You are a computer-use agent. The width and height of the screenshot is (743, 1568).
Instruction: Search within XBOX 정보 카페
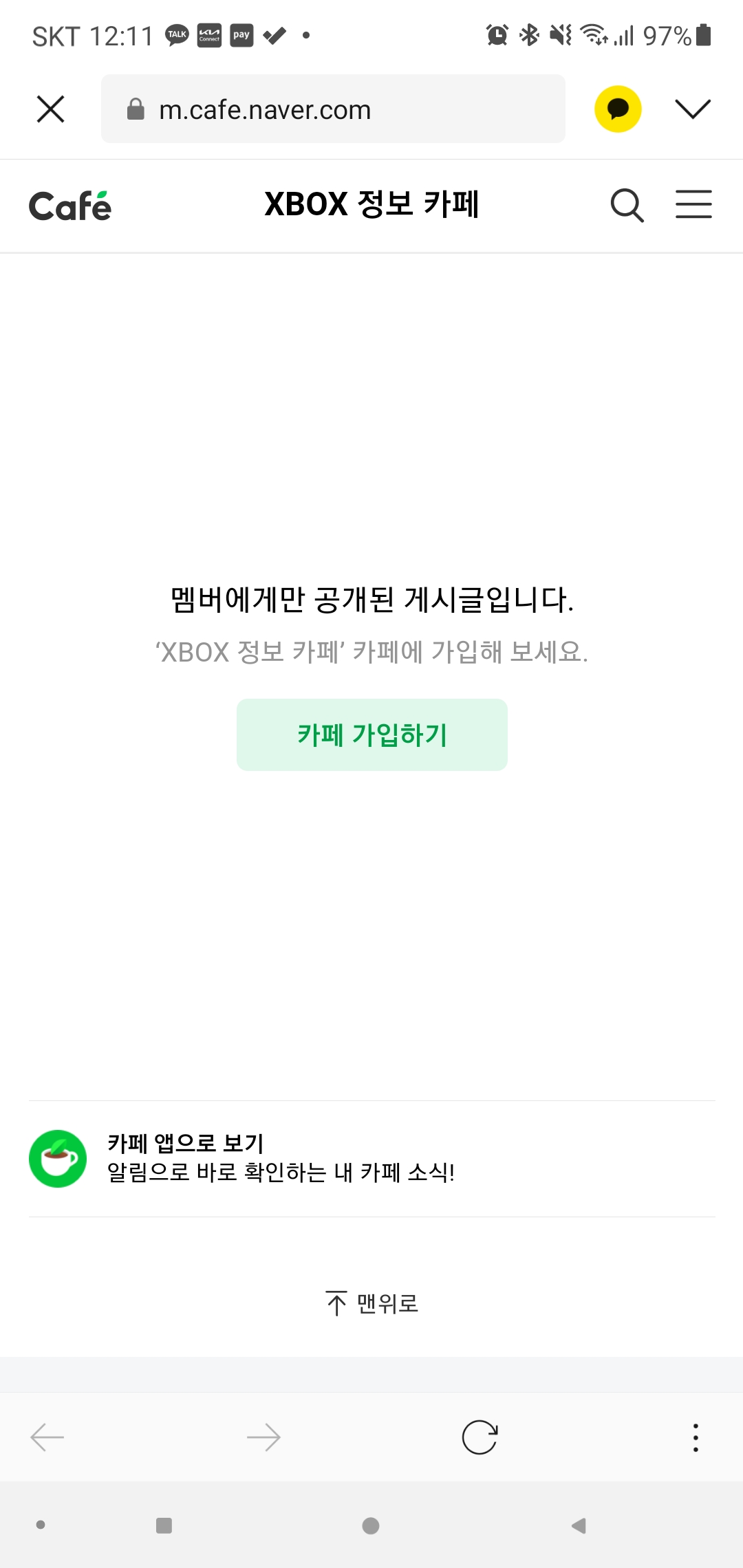(x=627, y=206)
